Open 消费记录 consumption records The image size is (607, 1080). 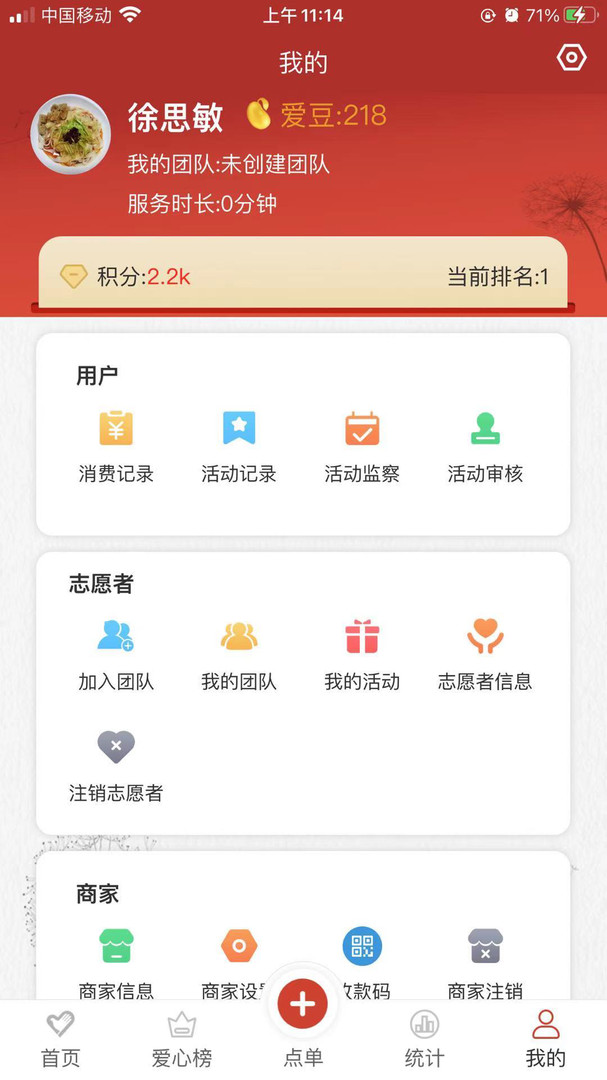pyautogui.click(x=116, y=446)
